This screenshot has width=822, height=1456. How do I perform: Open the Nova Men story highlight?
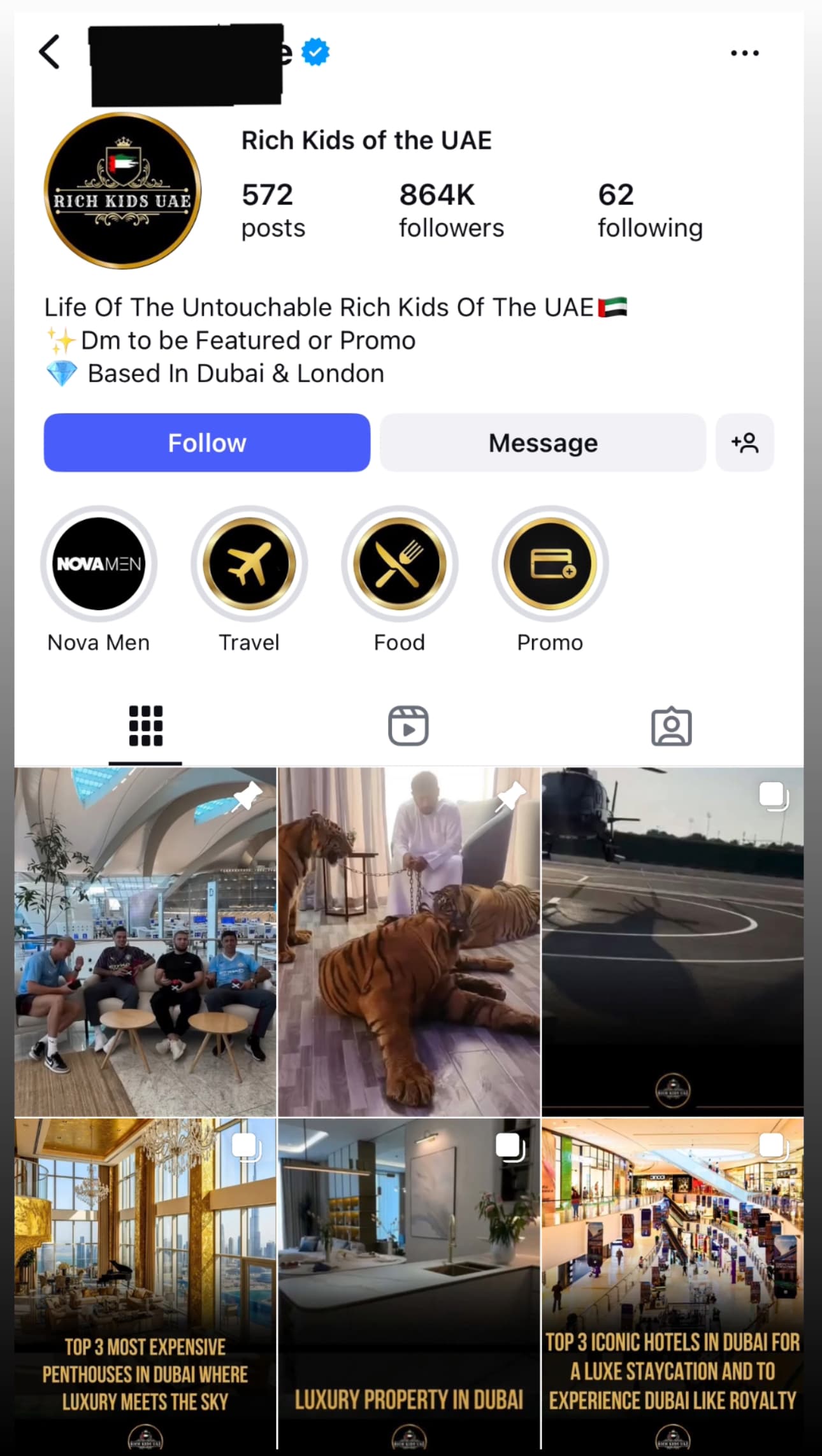click(x=99, y=564)
